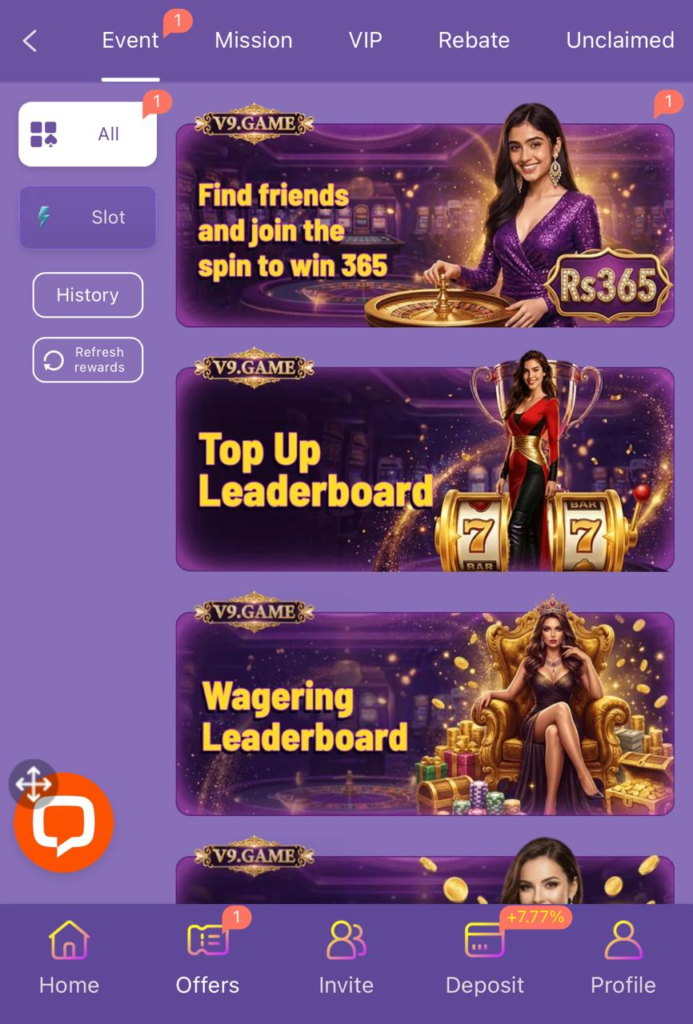Switch to the Mission tab

pyautogui.click(x=253, y=41)
